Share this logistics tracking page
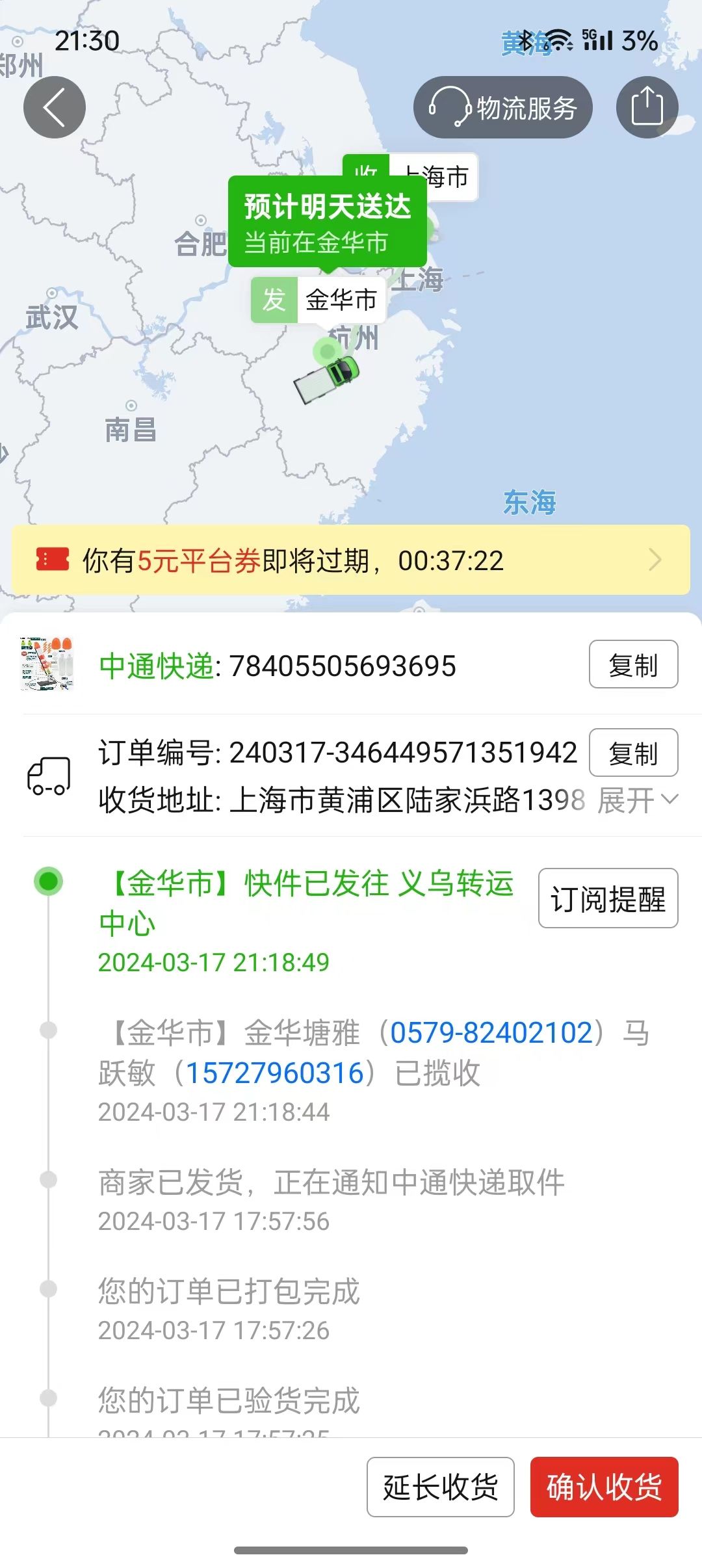The height and width of the screenshot is (1568, 702). (x=647, y=107)
